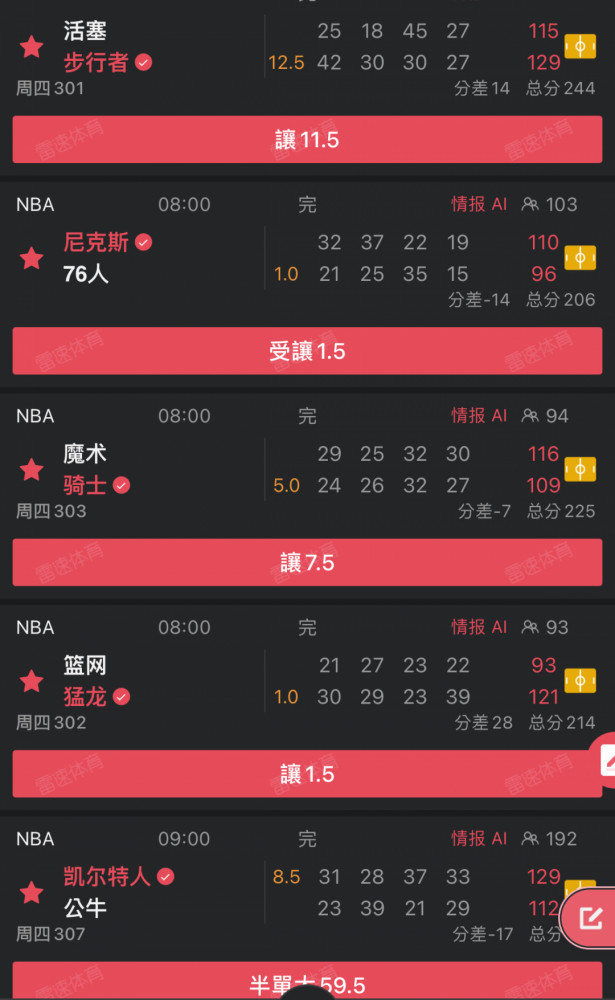The width and height of the screenshot is (615, 1000).
Task: Tap the floating share button
Action: pyautogui.click(x=590, y=918)
